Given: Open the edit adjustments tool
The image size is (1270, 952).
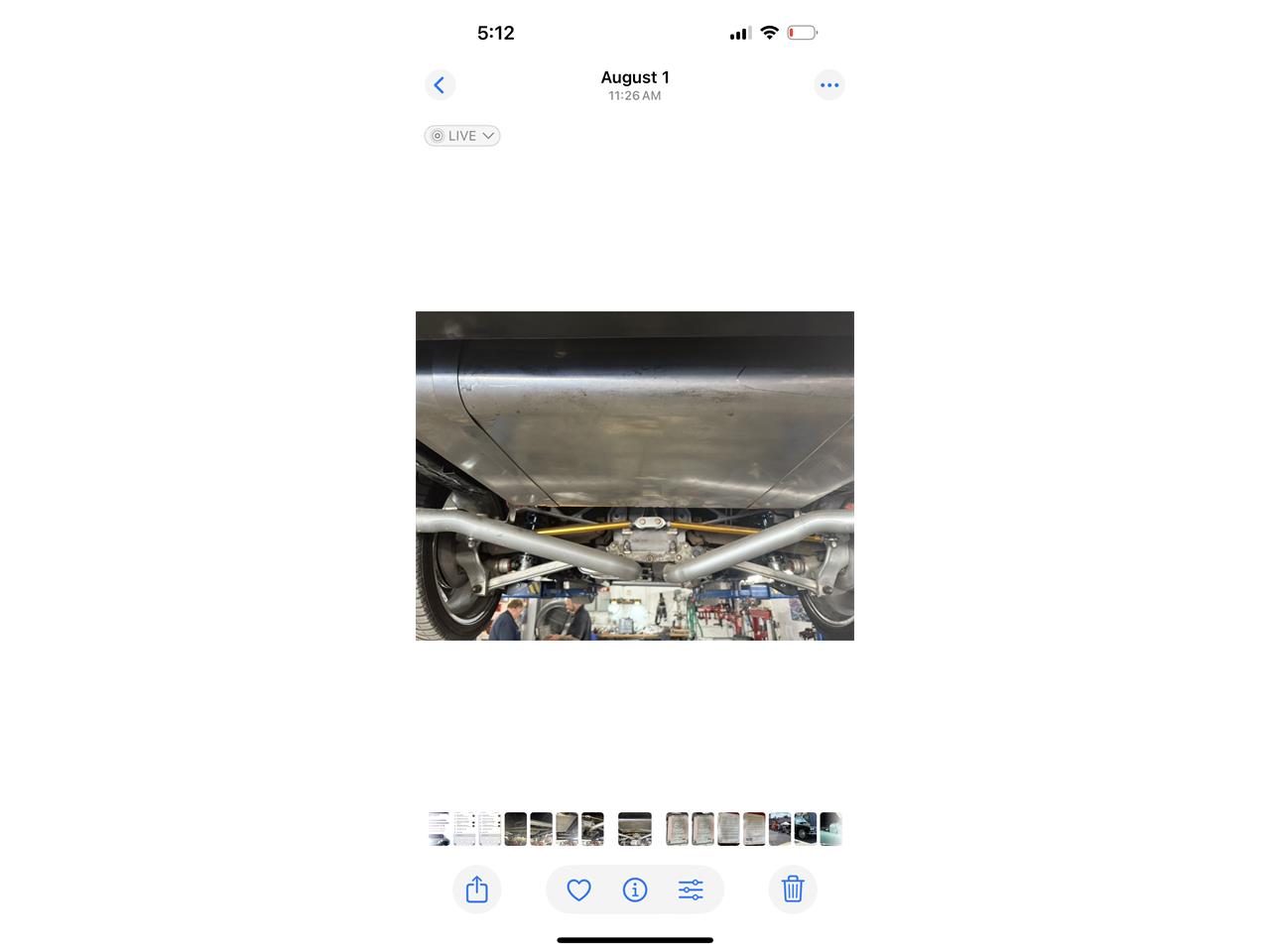Looking at the screenshot, I should (x=691, y=890).
